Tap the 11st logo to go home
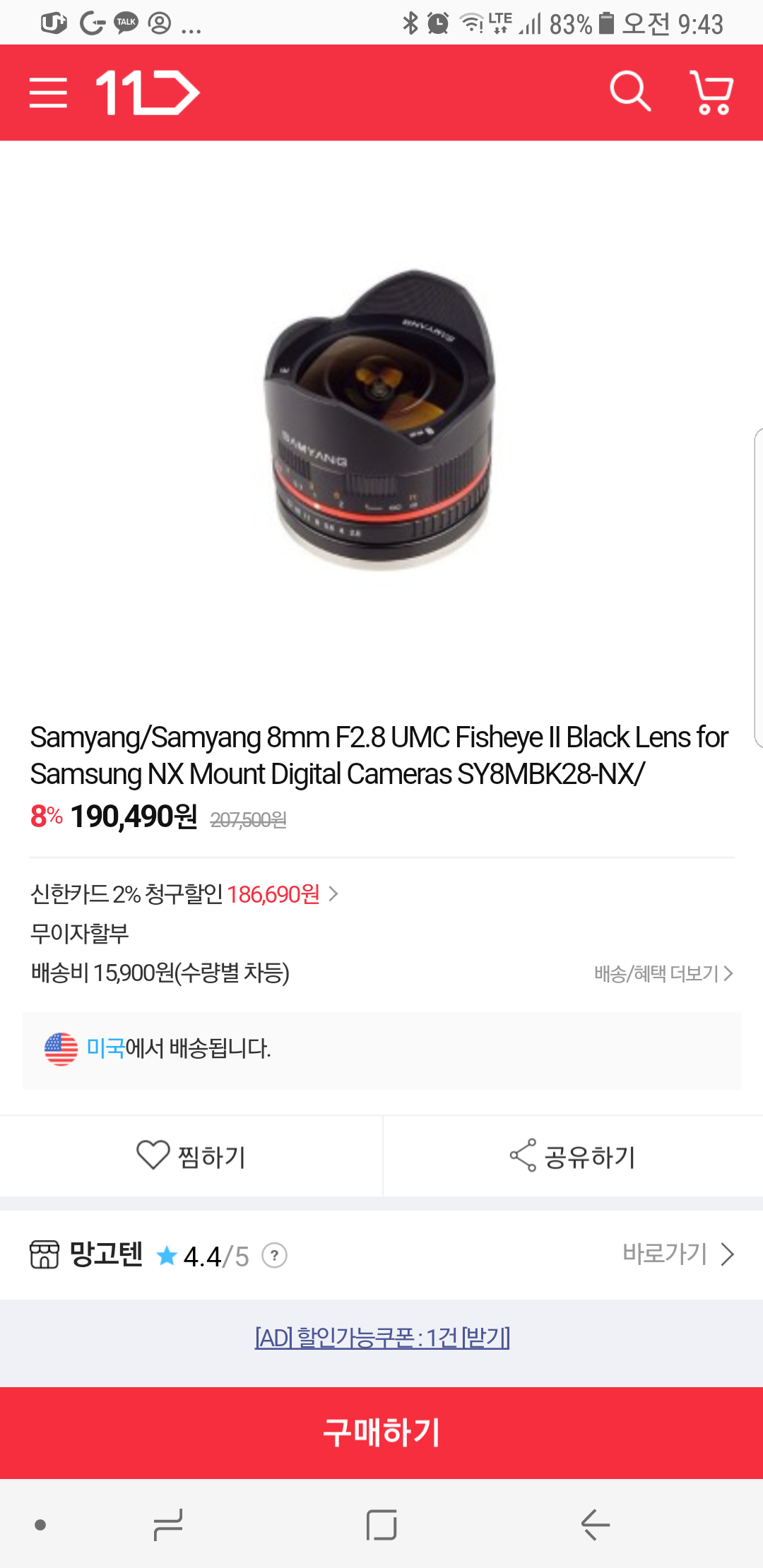The image size is (763, 1568). tap(148, 93)
